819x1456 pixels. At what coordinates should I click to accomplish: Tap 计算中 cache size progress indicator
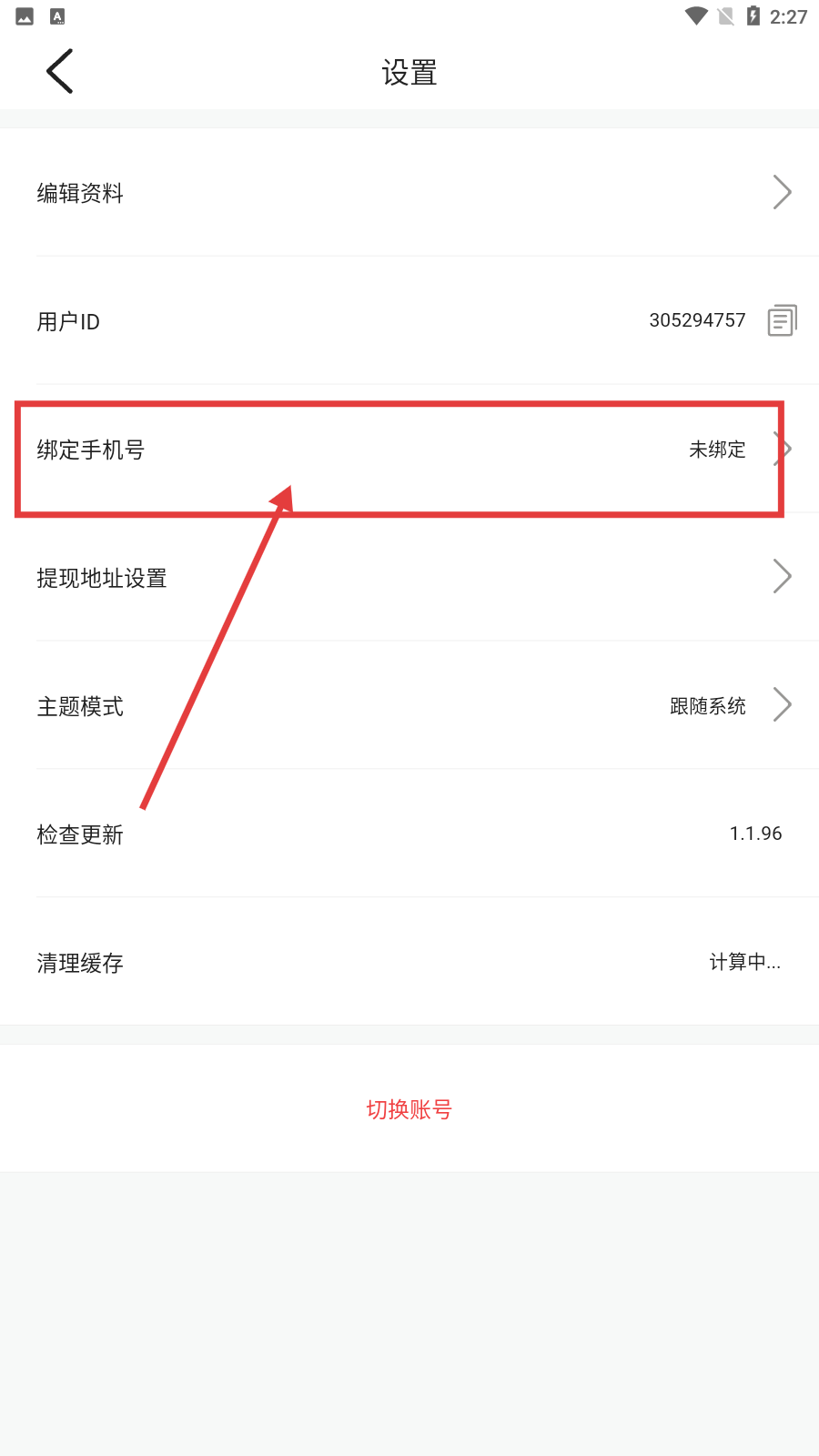tap(744, 963)
